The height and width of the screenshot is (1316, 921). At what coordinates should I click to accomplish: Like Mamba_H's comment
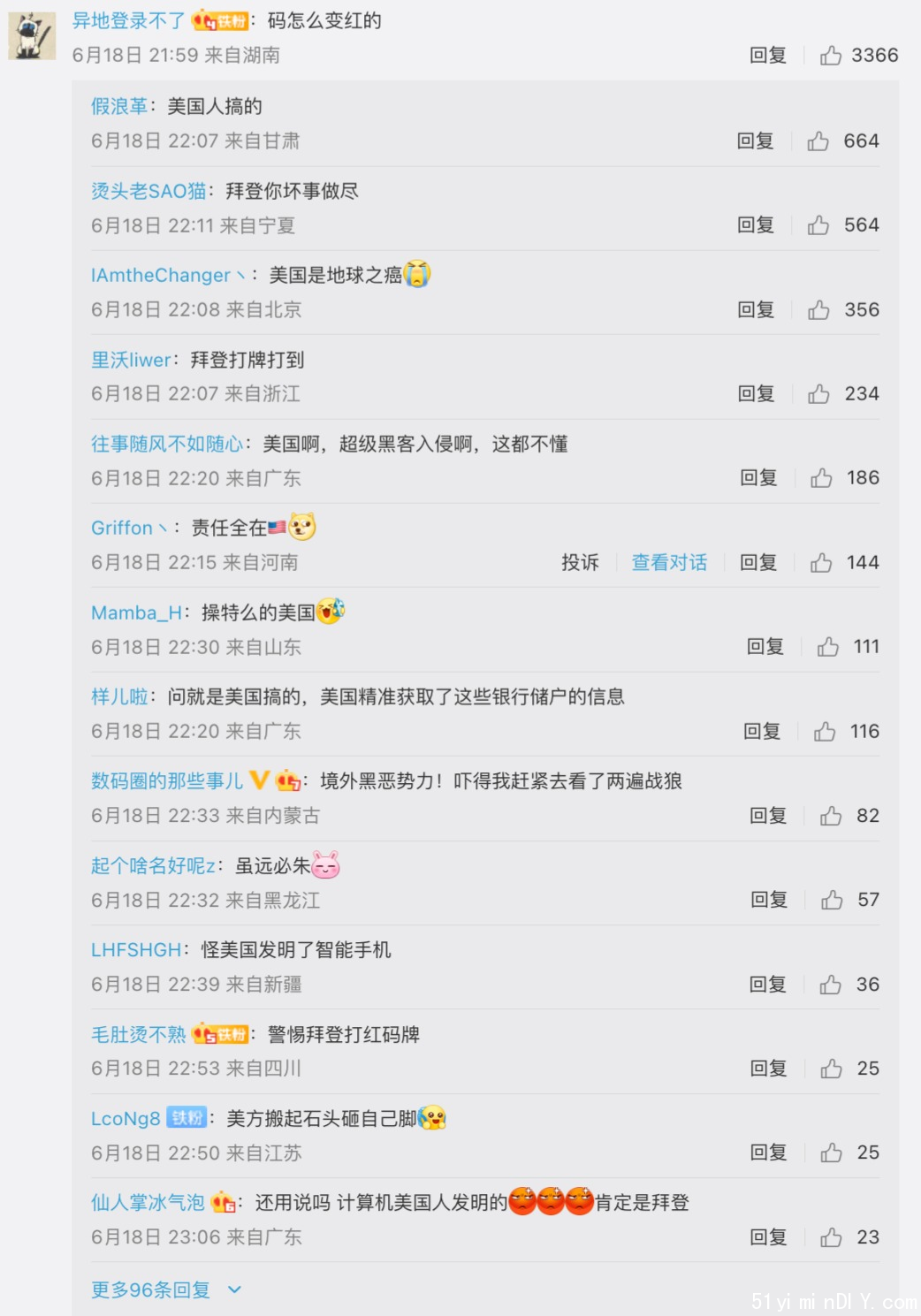pyautogui.click(x=828, y=647)
